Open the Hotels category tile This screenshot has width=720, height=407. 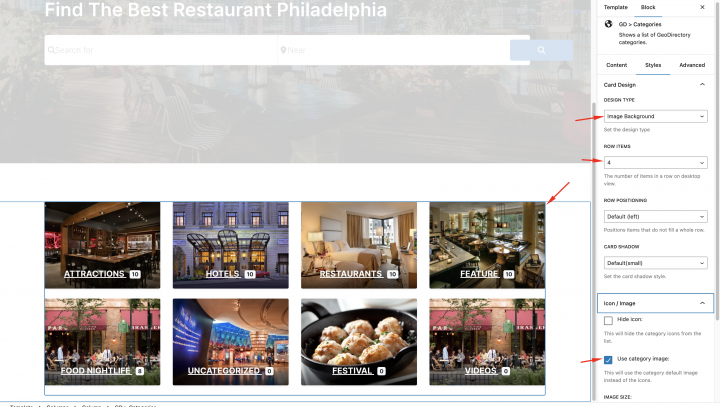(x=230, y=245)
